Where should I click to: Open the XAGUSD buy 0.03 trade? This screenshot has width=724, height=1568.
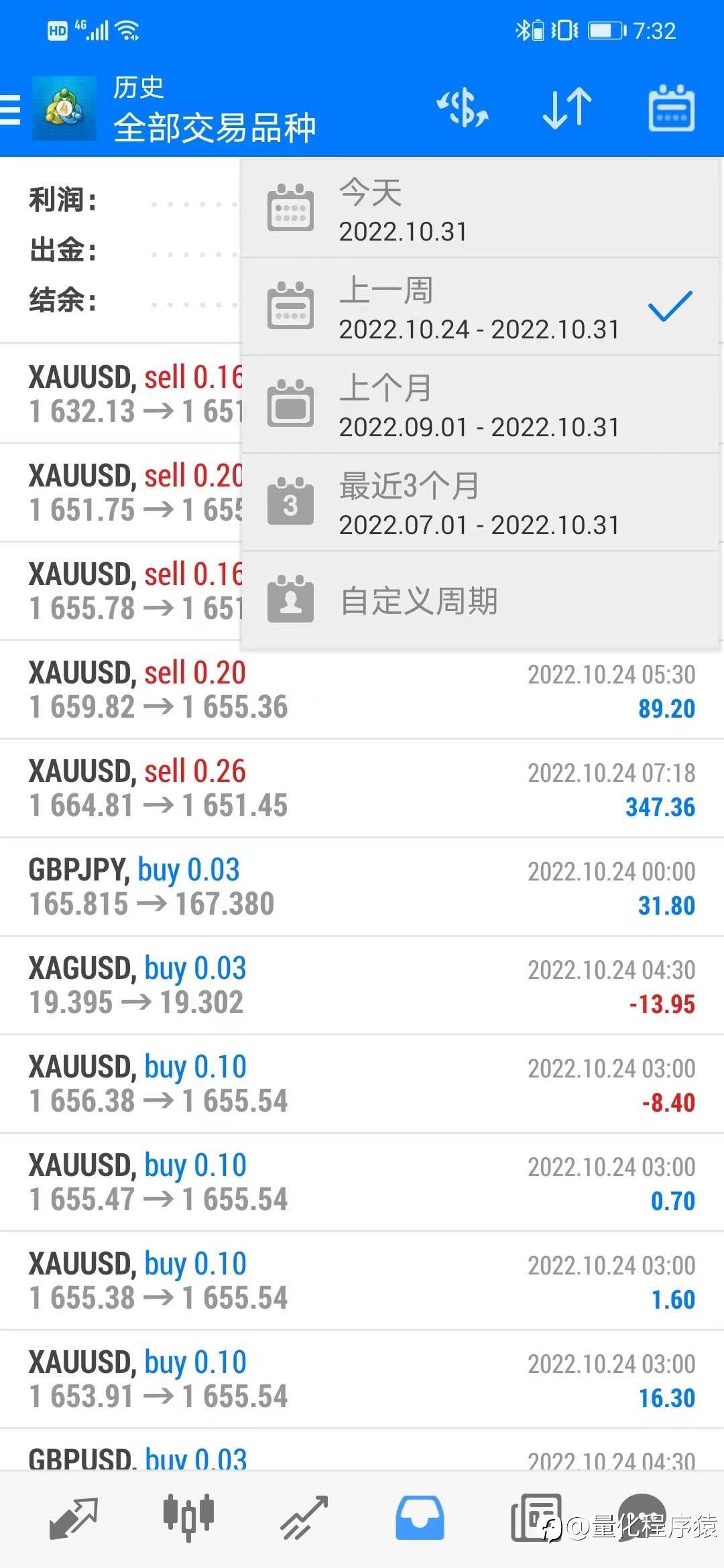[x=362, y=986]
